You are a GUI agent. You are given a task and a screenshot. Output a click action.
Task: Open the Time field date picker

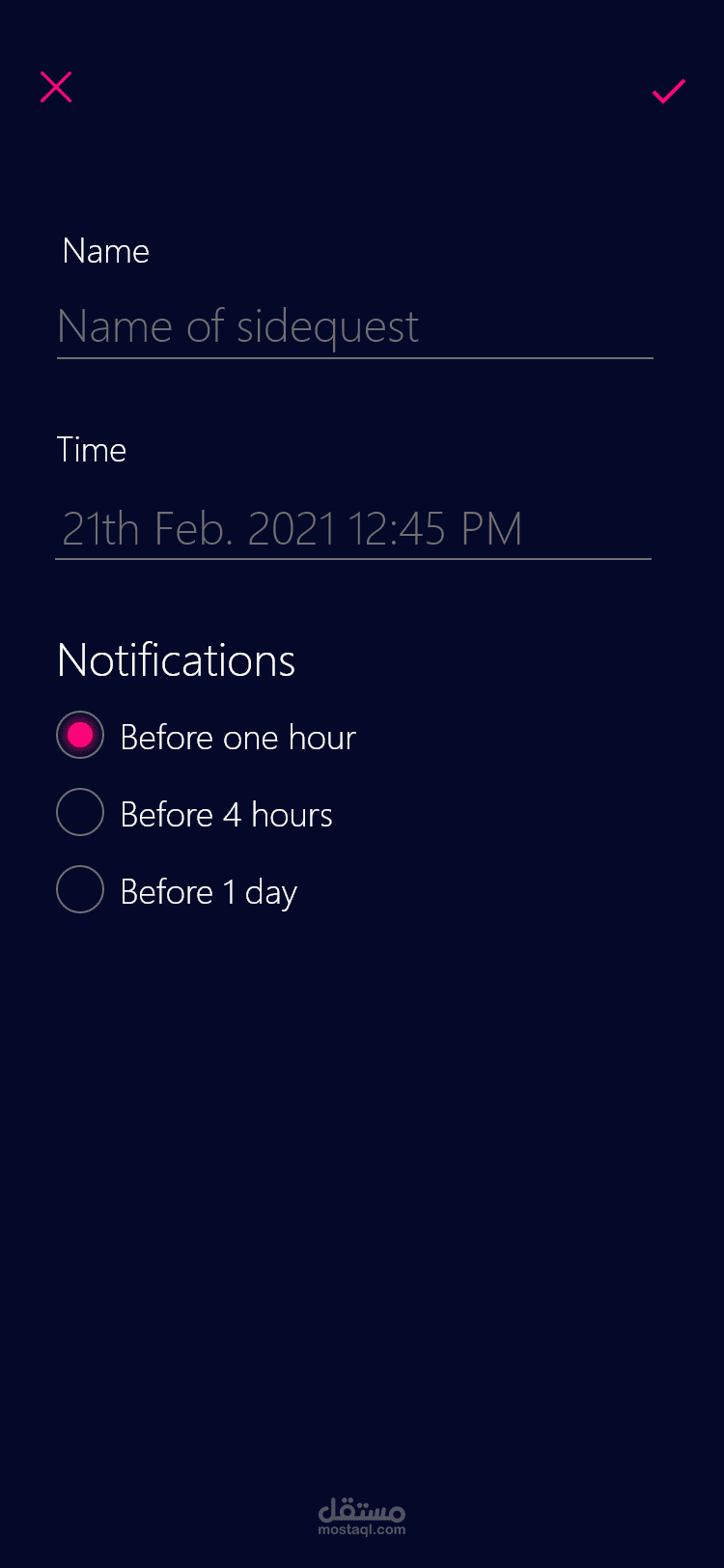click(x=353, y=529)
